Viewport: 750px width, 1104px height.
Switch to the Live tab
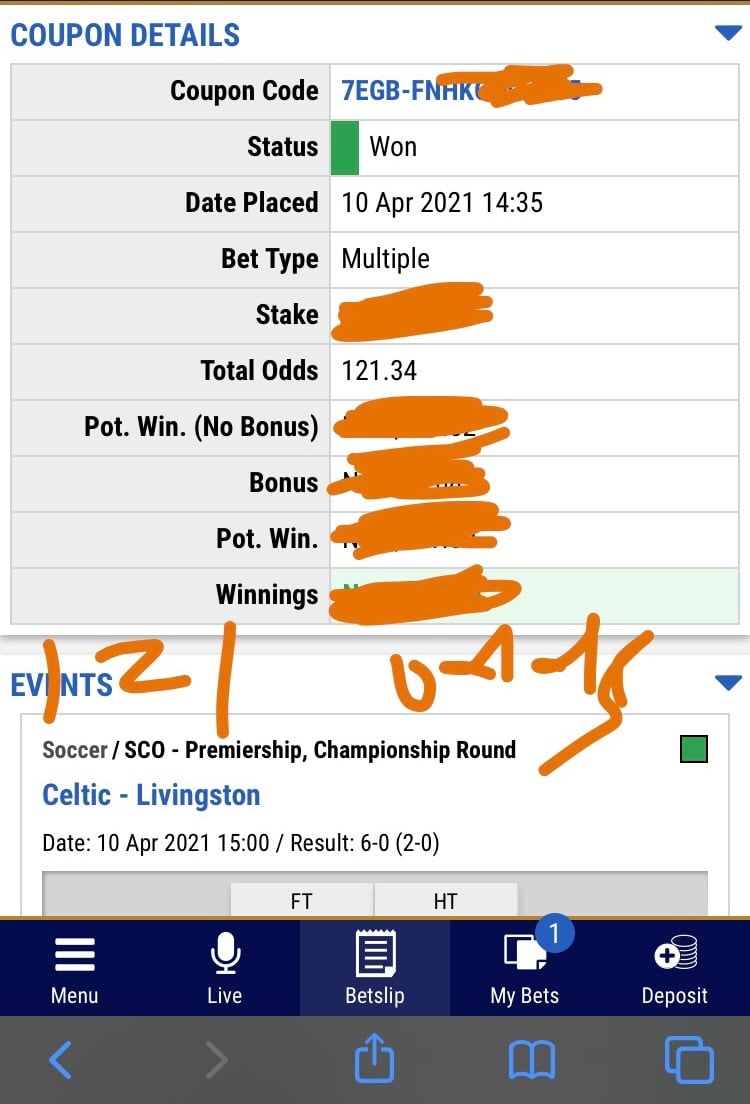point(225,968)
